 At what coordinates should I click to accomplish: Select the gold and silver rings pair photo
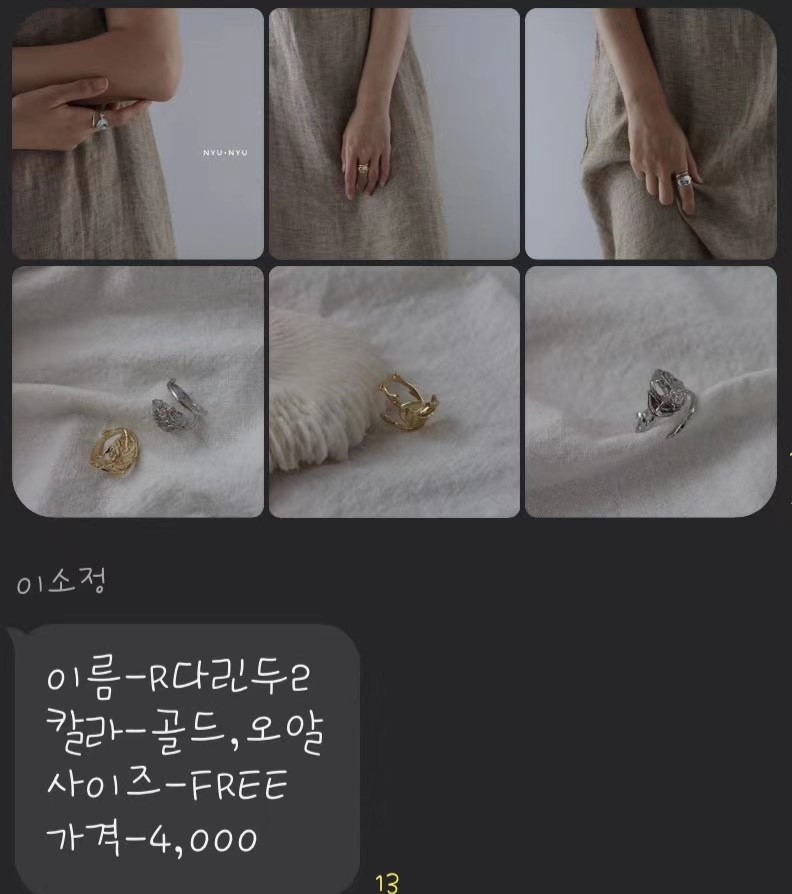tap(136, 388)
